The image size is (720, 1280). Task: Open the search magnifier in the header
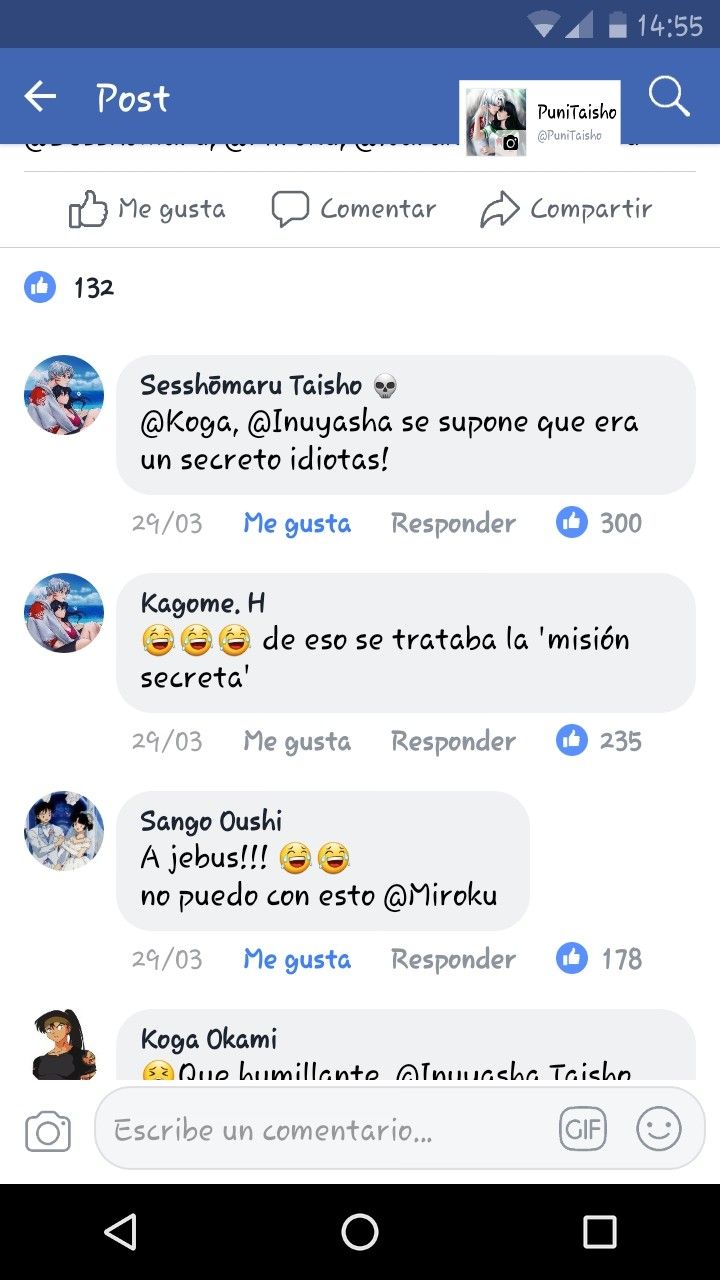click(669, 97)
